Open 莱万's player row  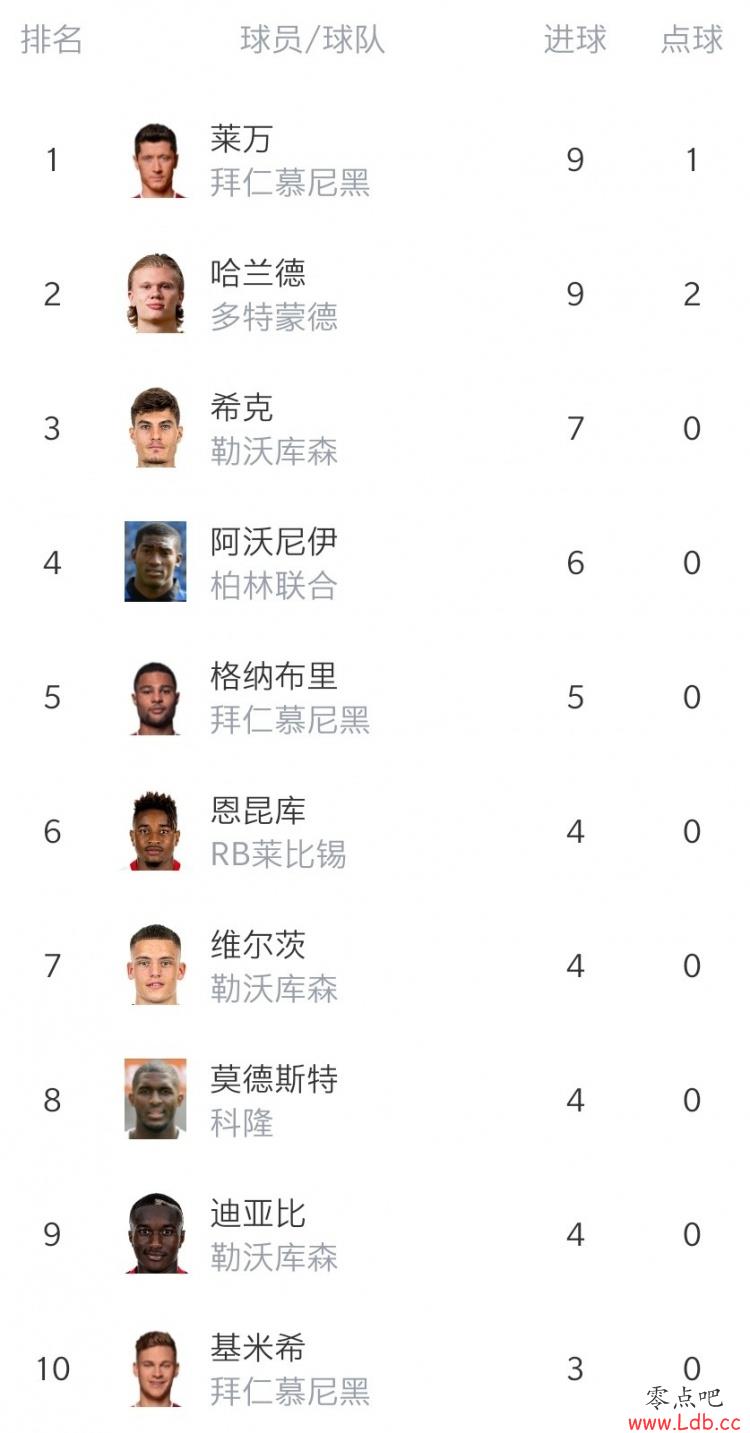pos(375,160)
